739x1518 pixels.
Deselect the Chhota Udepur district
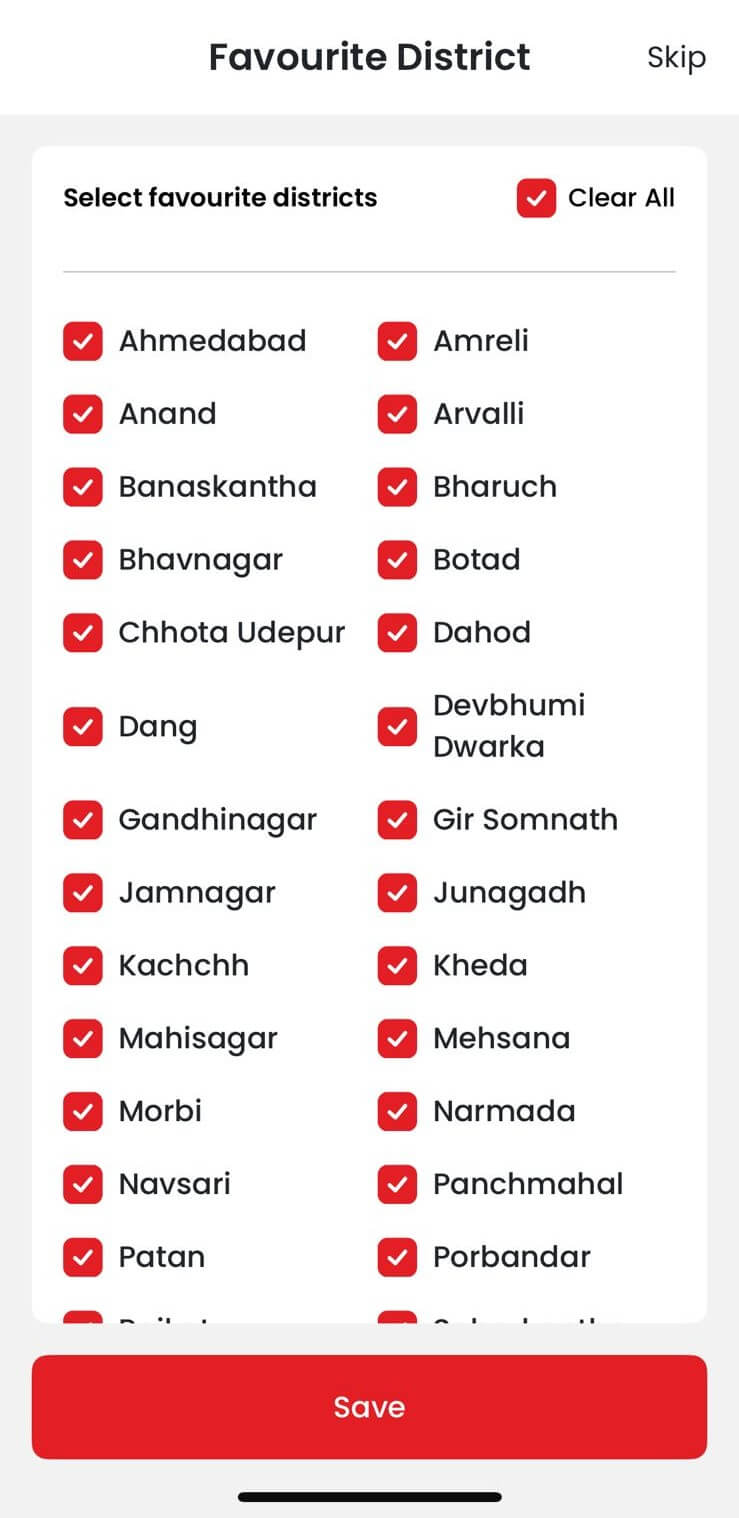point(83,633)
